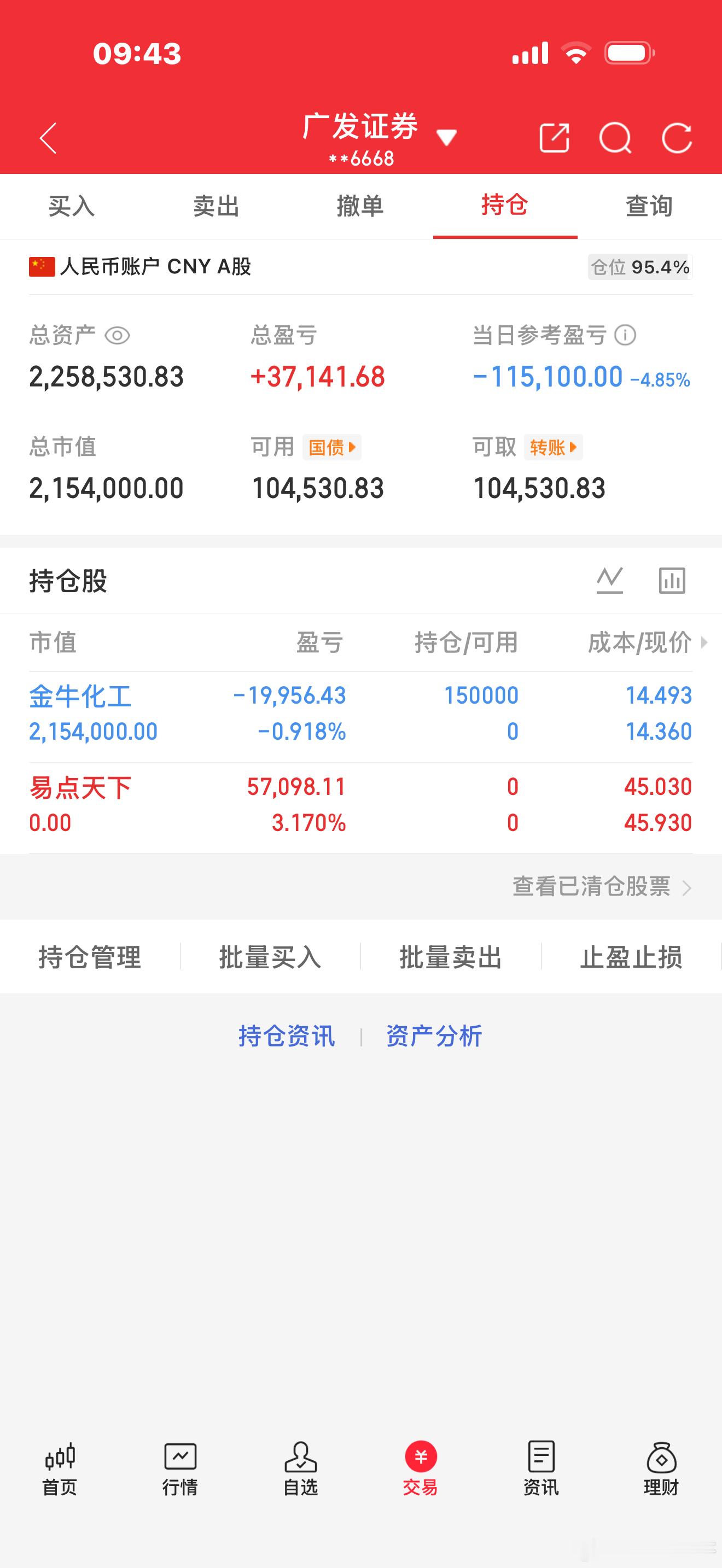Open the 转账 option next to 可取
This screenshot has height=1568, width=722.
coord(551,447)
